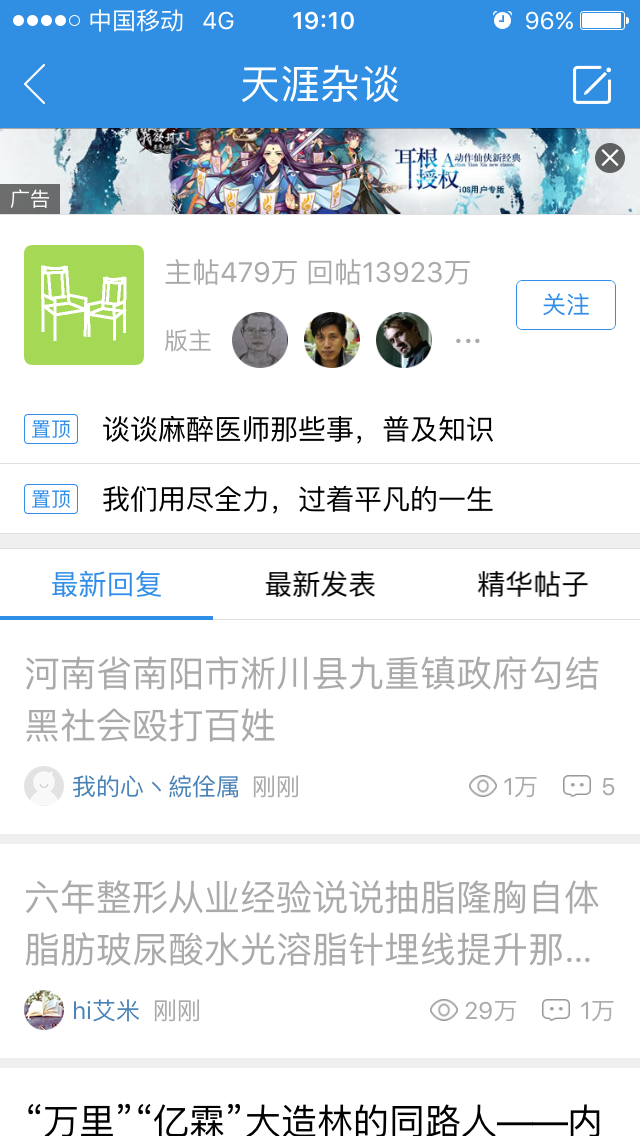Follow the board with 关注 button

pos(565,305)
